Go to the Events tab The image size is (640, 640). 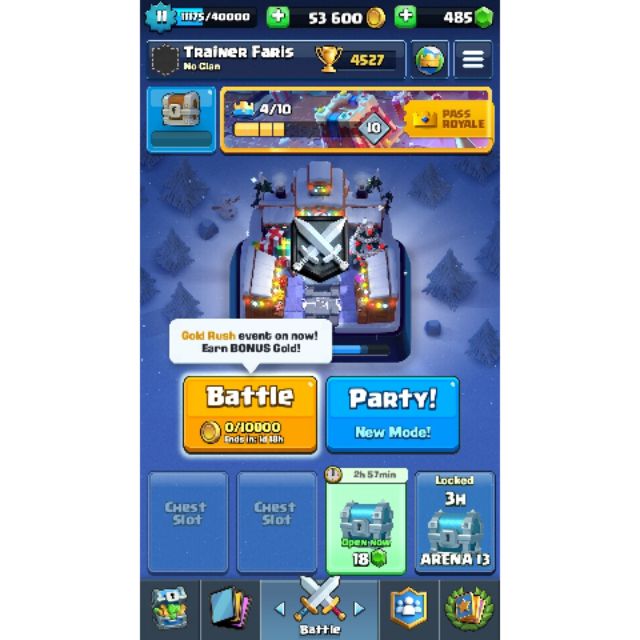tap(466, 607)
